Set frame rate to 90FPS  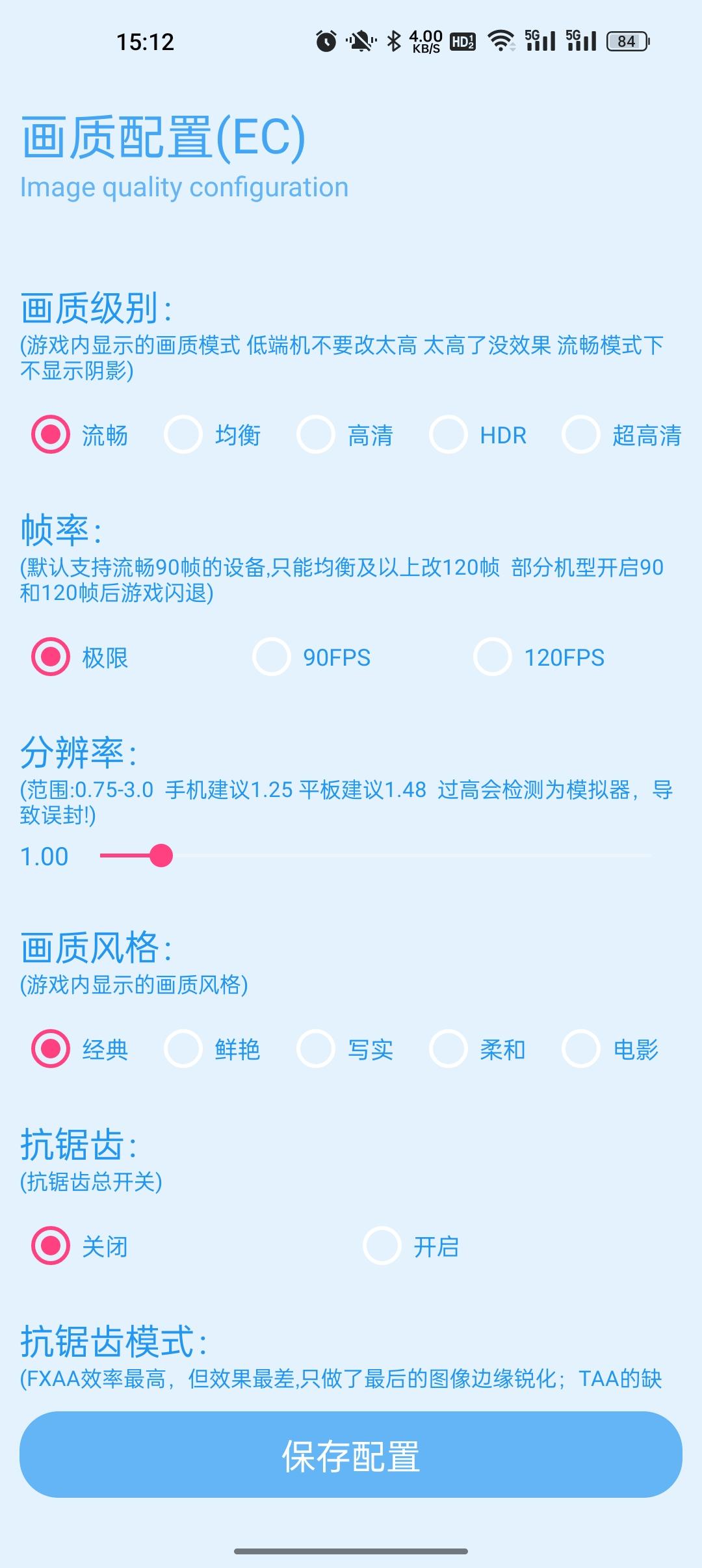click(x=272, y=657)
